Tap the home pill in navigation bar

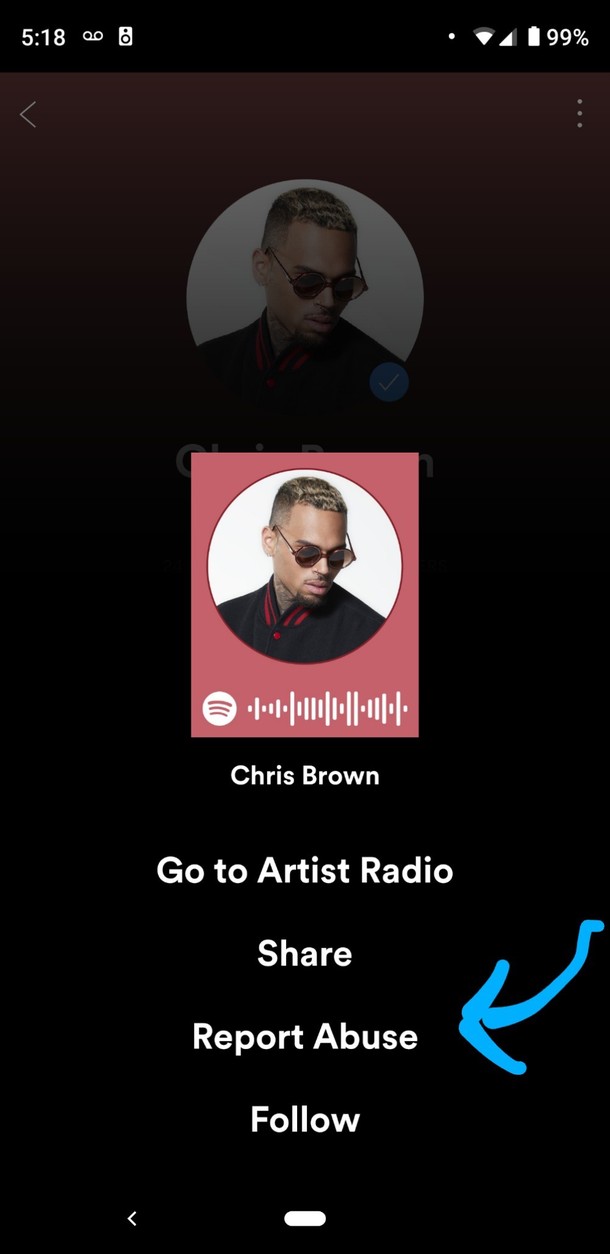coord(304,1218)
